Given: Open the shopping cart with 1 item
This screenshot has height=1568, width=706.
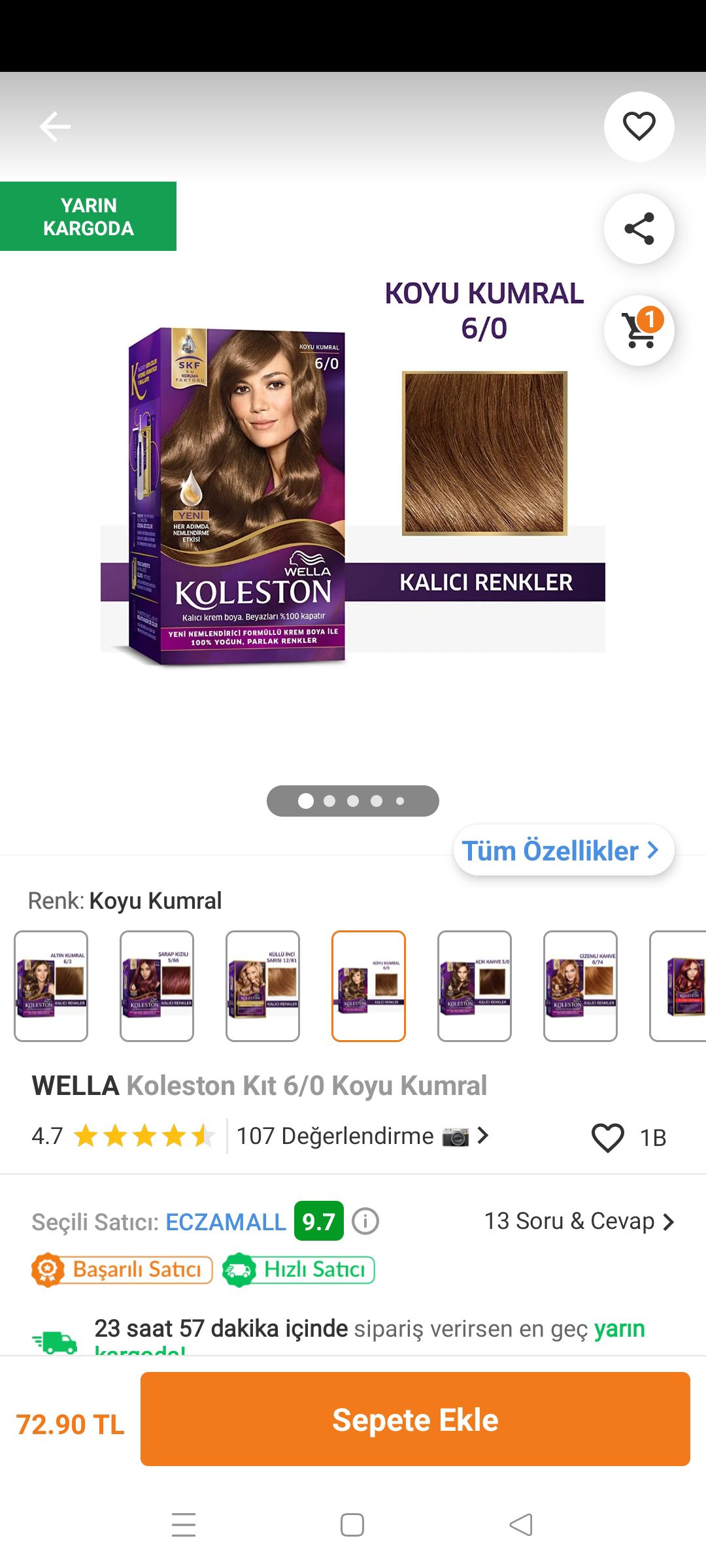Looking at the screenshot, I should coord(639,331).
